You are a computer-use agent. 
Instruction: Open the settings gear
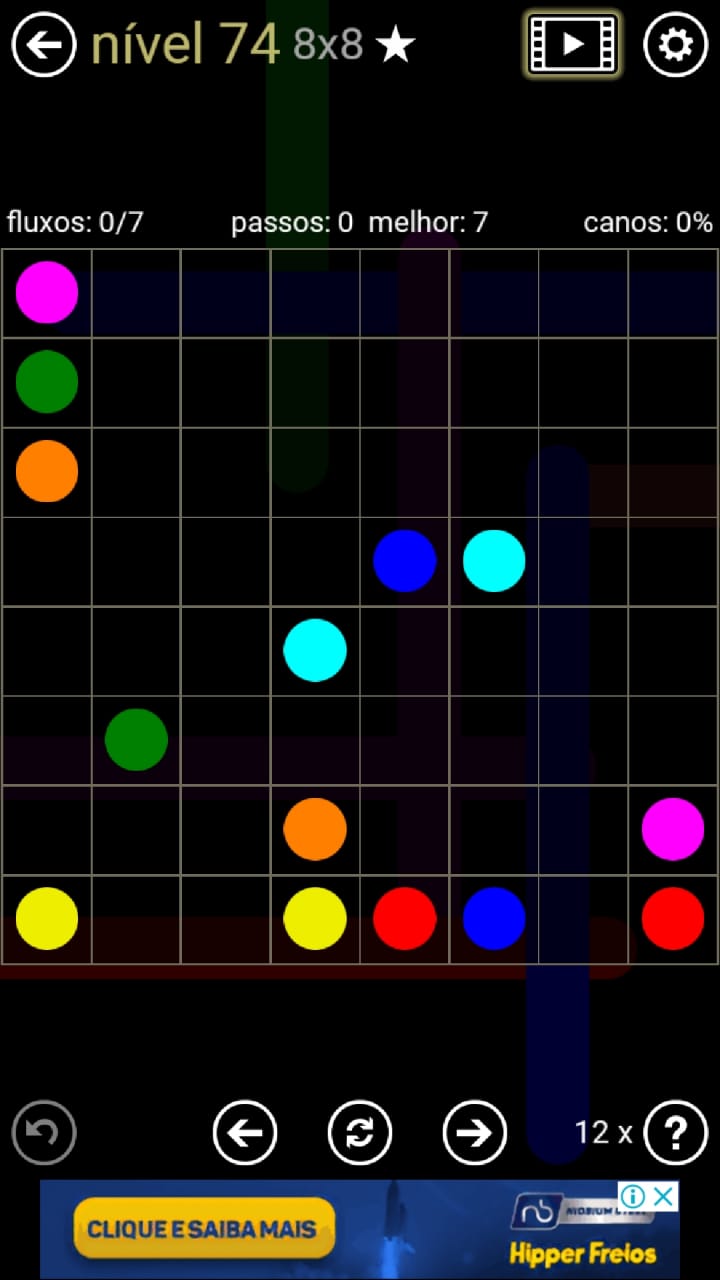click(x=675, y=44)
